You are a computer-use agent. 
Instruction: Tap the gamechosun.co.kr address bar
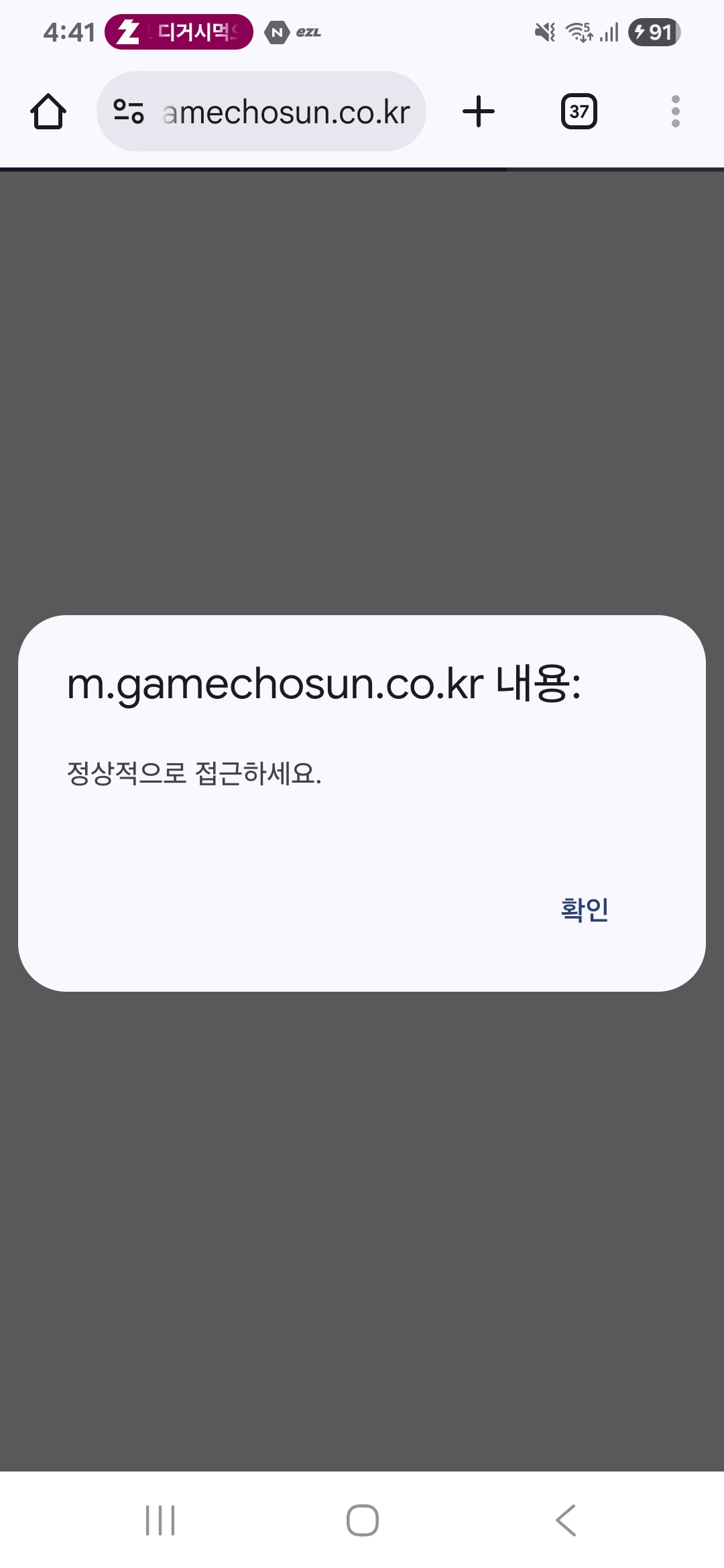click(285, 112)
